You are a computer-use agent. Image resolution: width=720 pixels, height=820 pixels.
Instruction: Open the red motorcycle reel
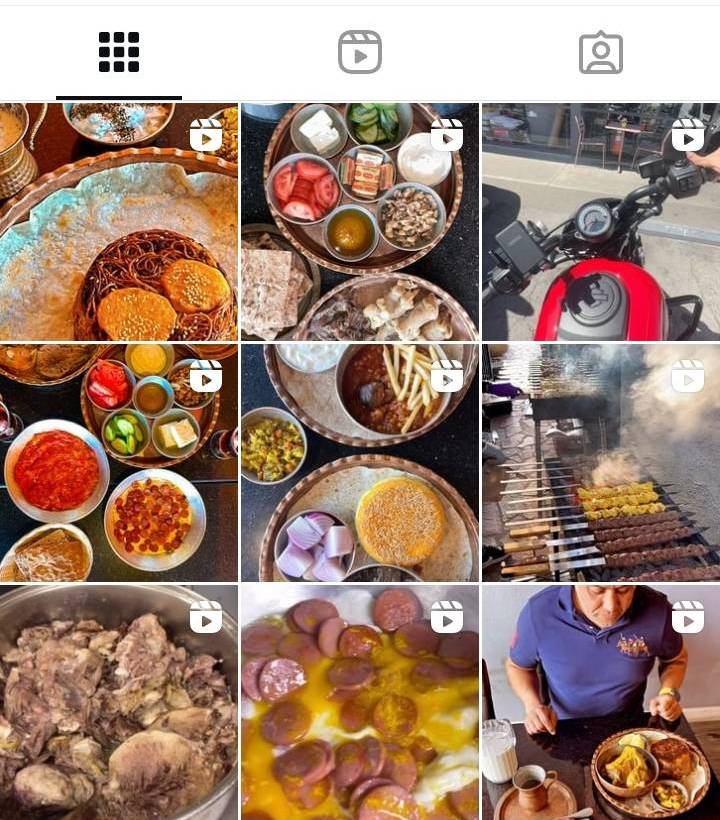pos(600,222)
